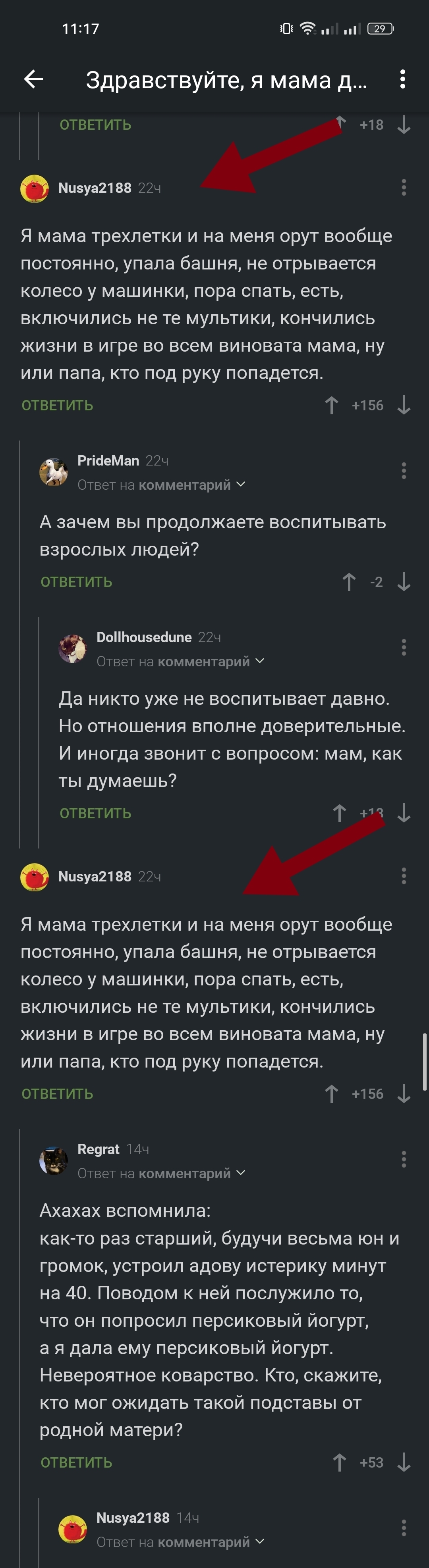429x1568 pixels.
Task: Reply to PrideMan's comment
Action: [x=76, y=582]
